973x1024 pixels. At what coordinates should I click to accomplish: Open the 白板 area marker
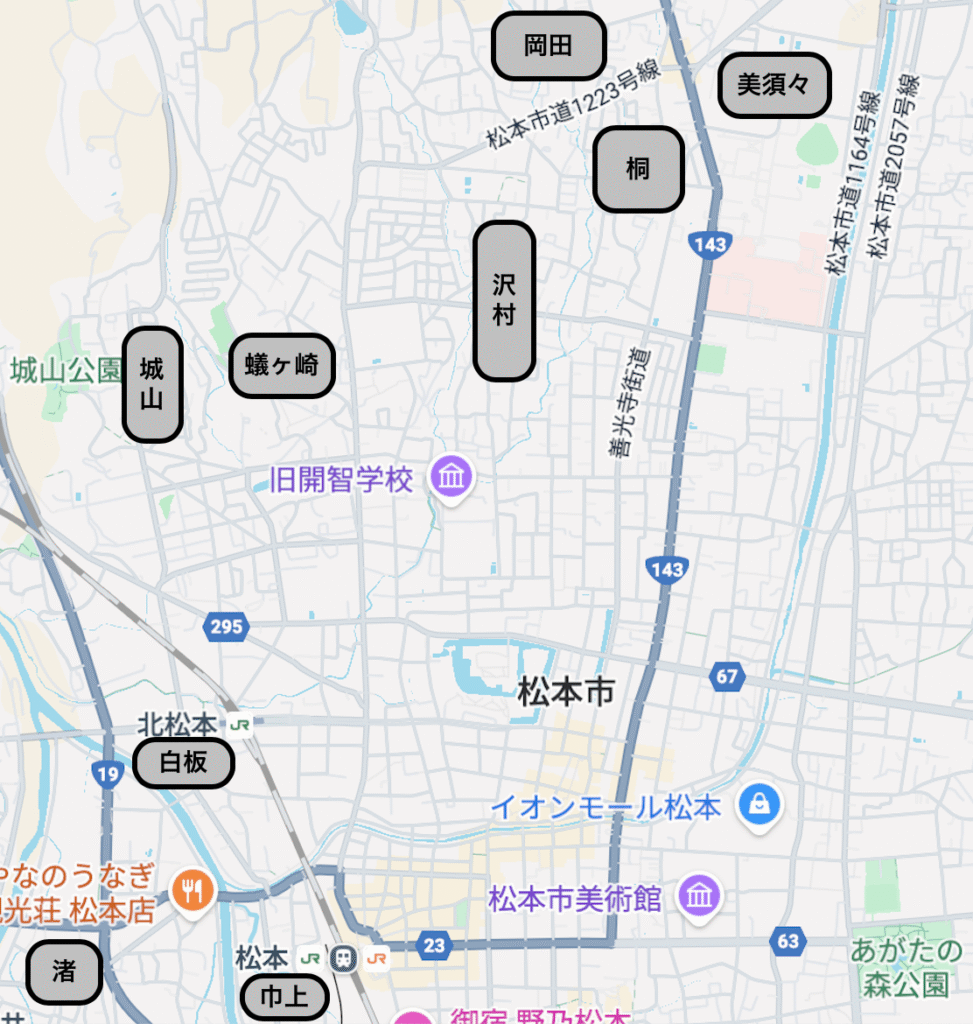184,763
